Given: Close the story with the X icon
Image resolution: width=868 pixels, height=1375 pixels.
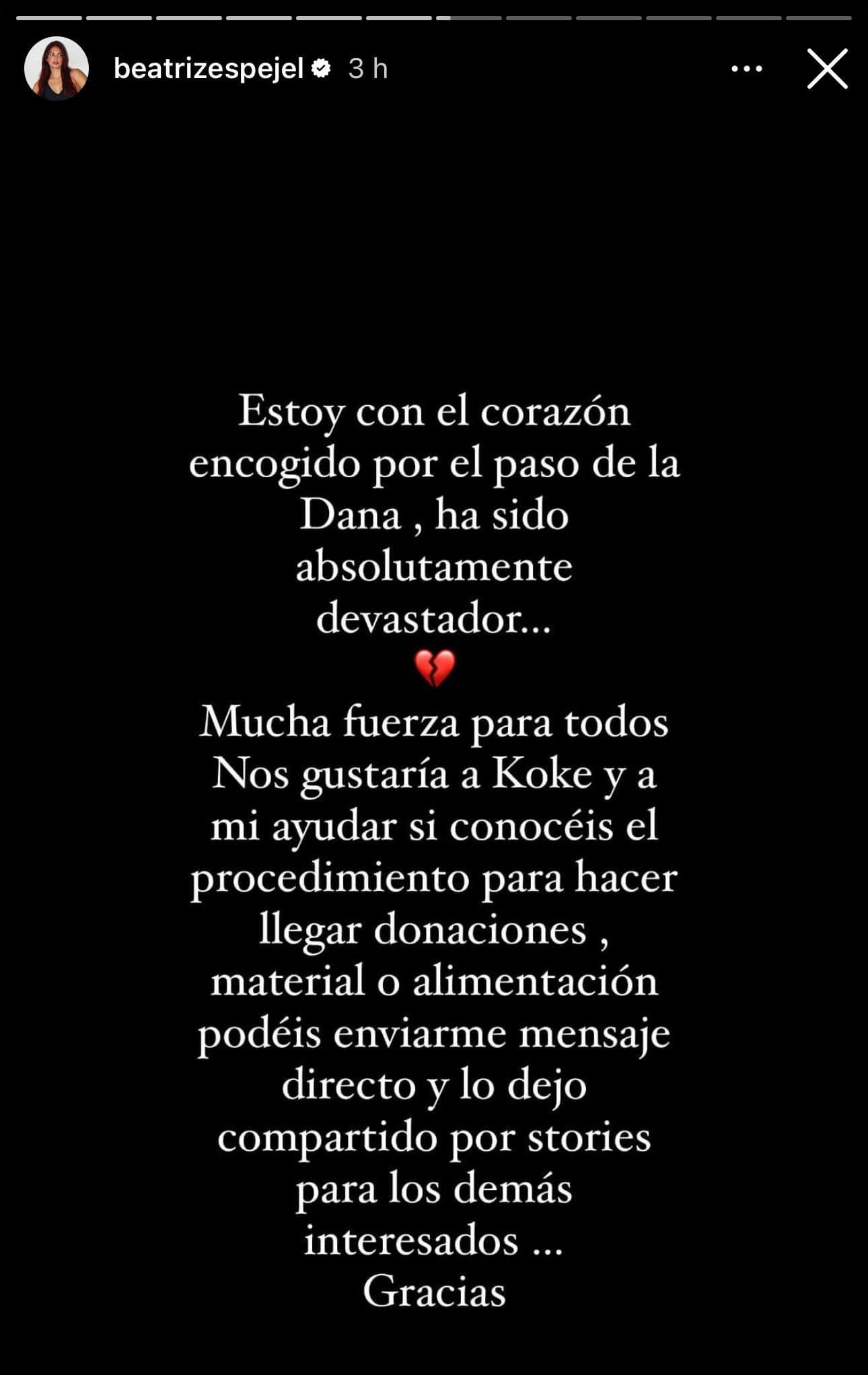Looking at the screenshot, I should click(826, 67).
